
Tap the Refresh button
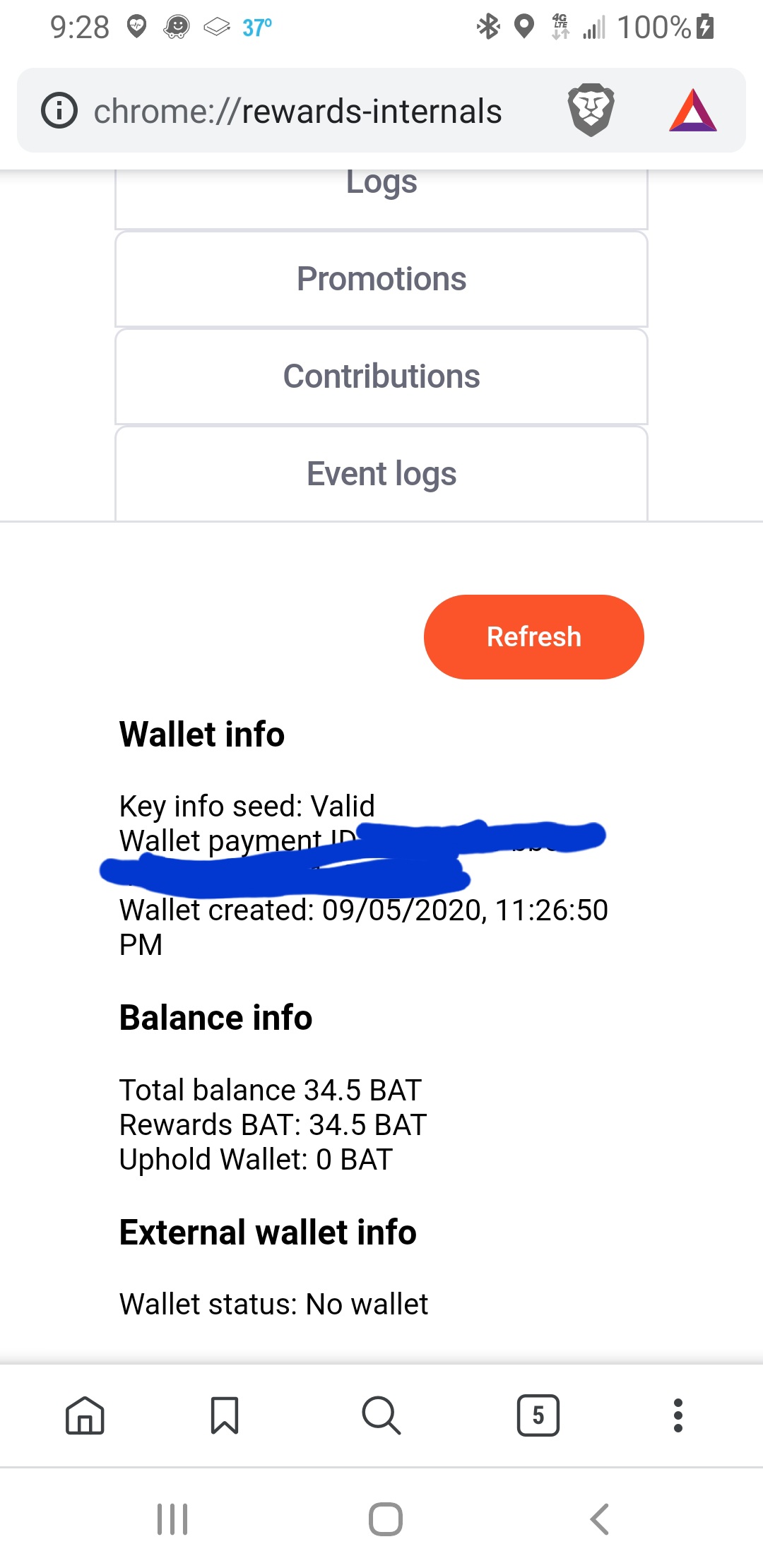pyautogui.click(x=533, y=636)
